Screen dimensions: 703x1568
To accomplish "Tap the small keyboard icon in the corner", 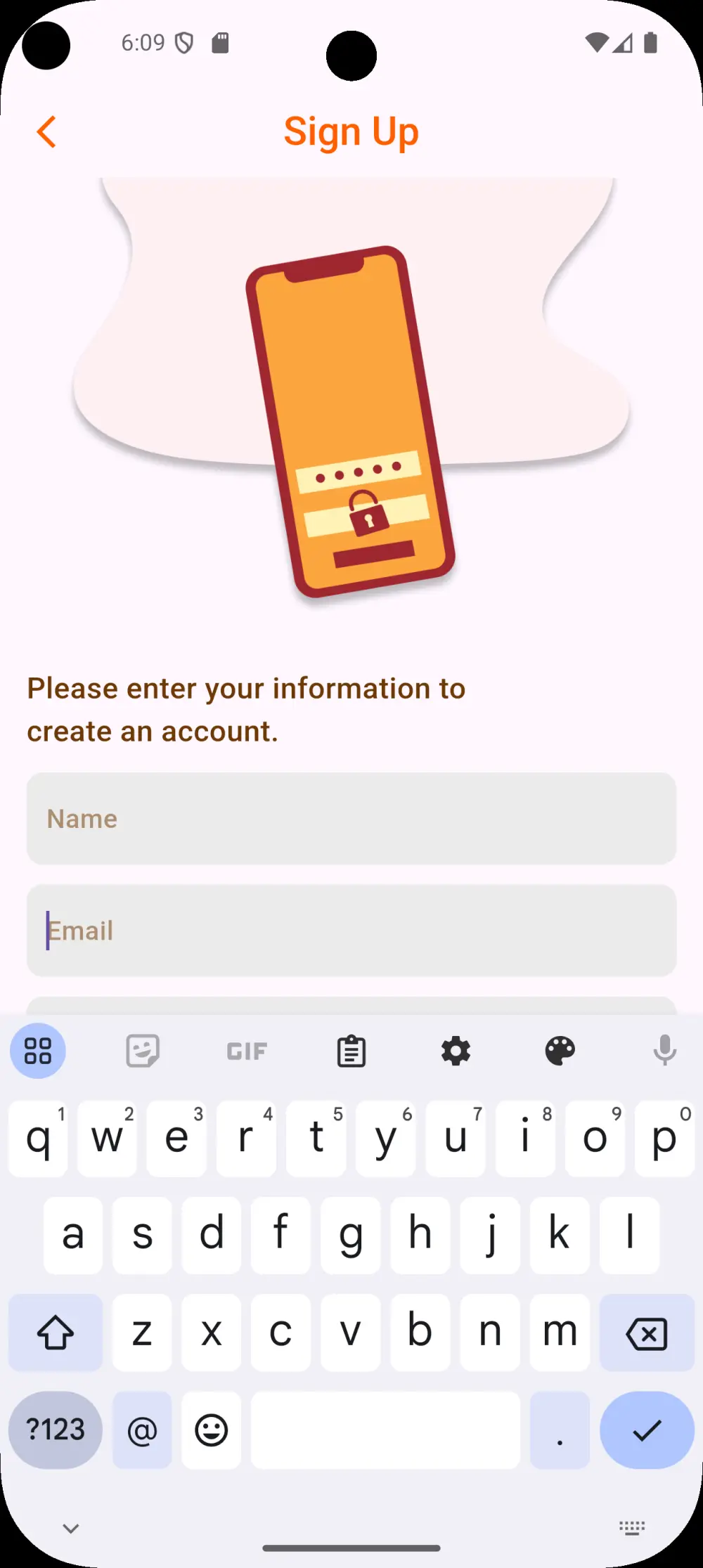I will [x=631, y=1528].
